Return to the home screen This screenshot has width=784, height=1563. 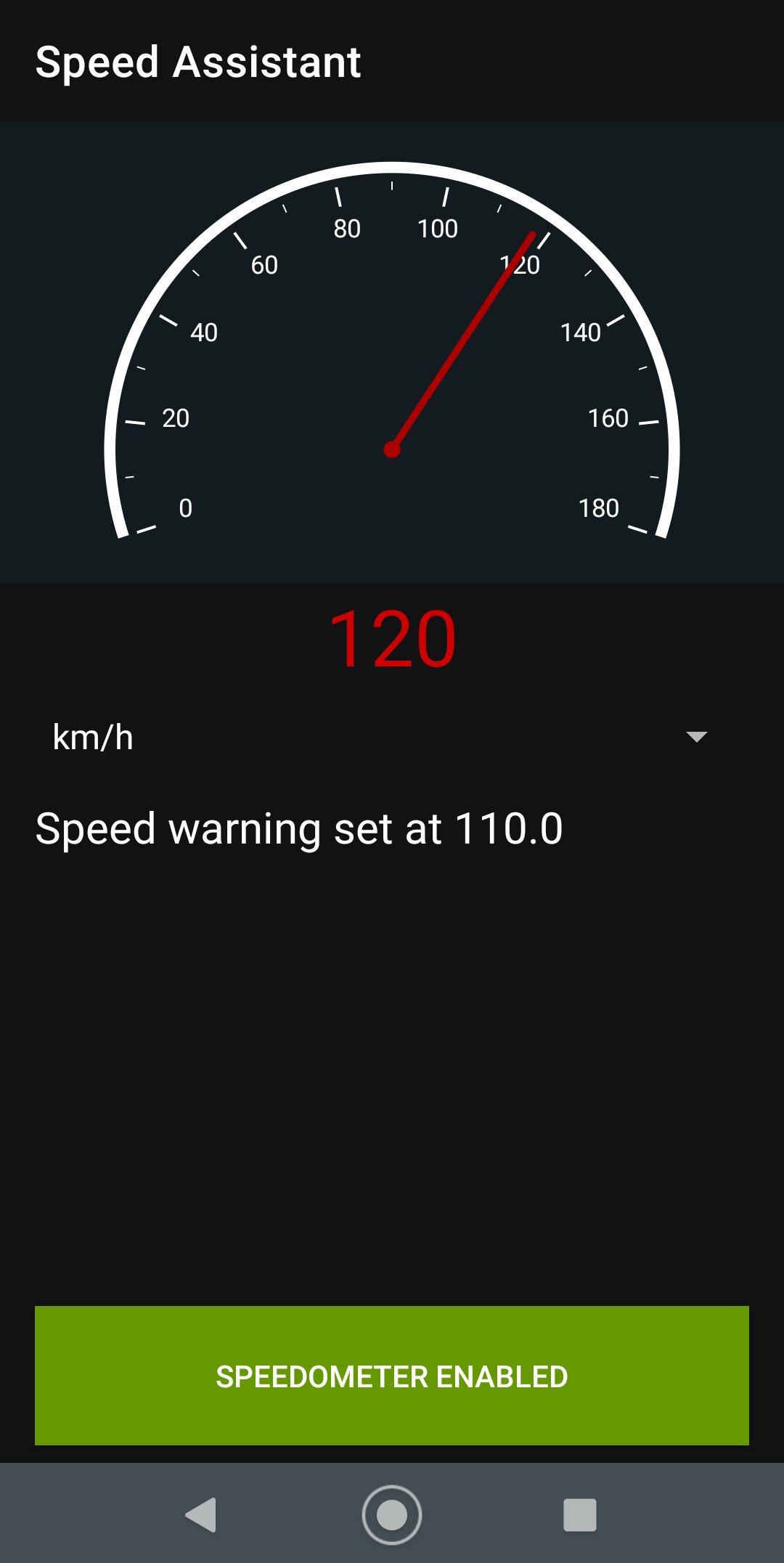click(392, 1515)
